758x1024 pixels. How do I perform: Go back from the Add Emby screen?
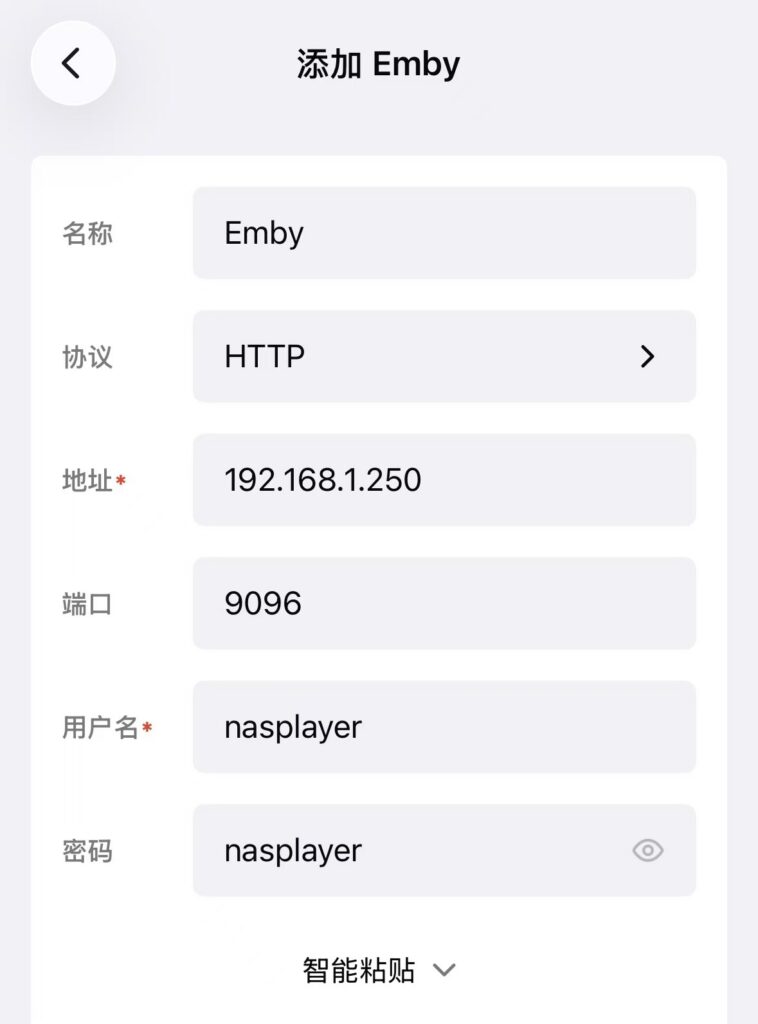click(72, 64)
